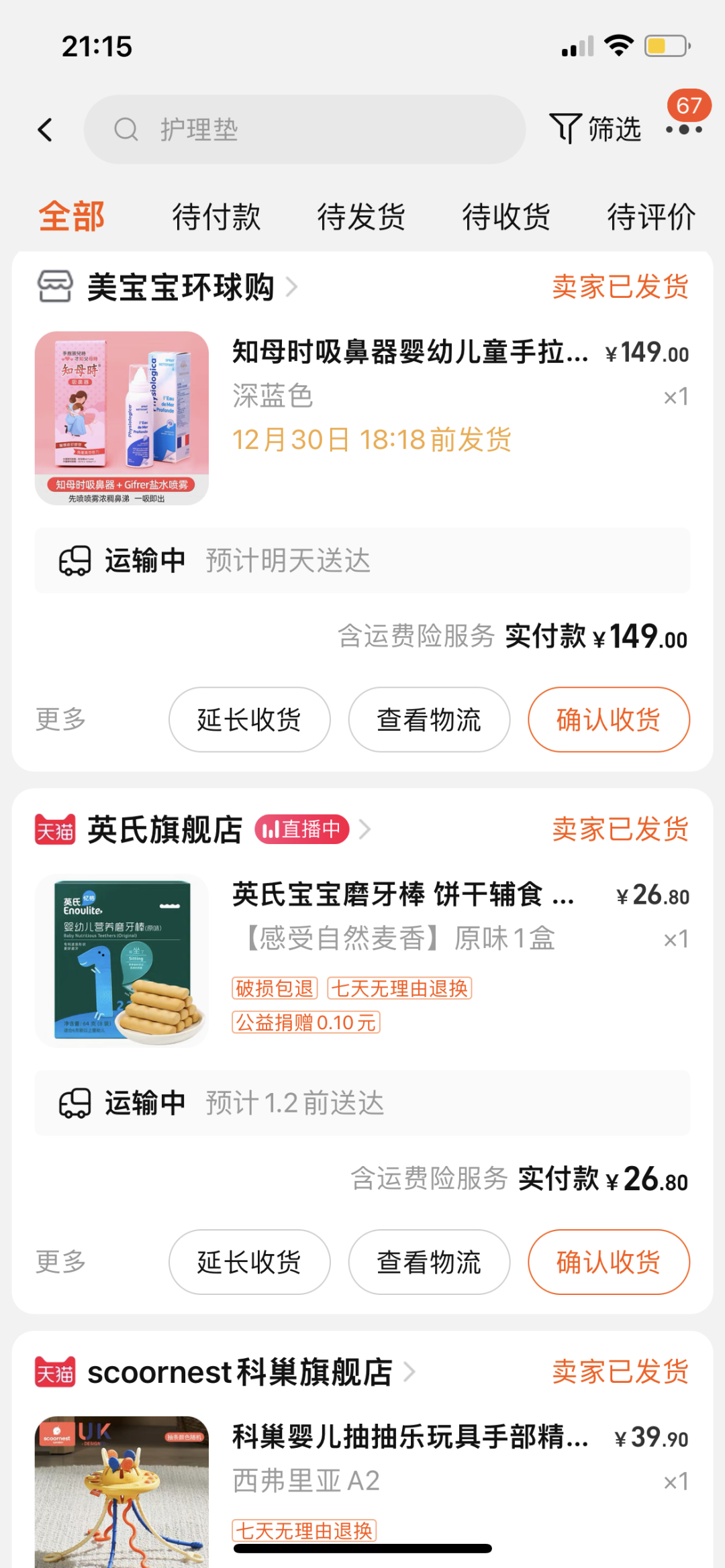Switch to the 待收货 tab

(506, 217)
